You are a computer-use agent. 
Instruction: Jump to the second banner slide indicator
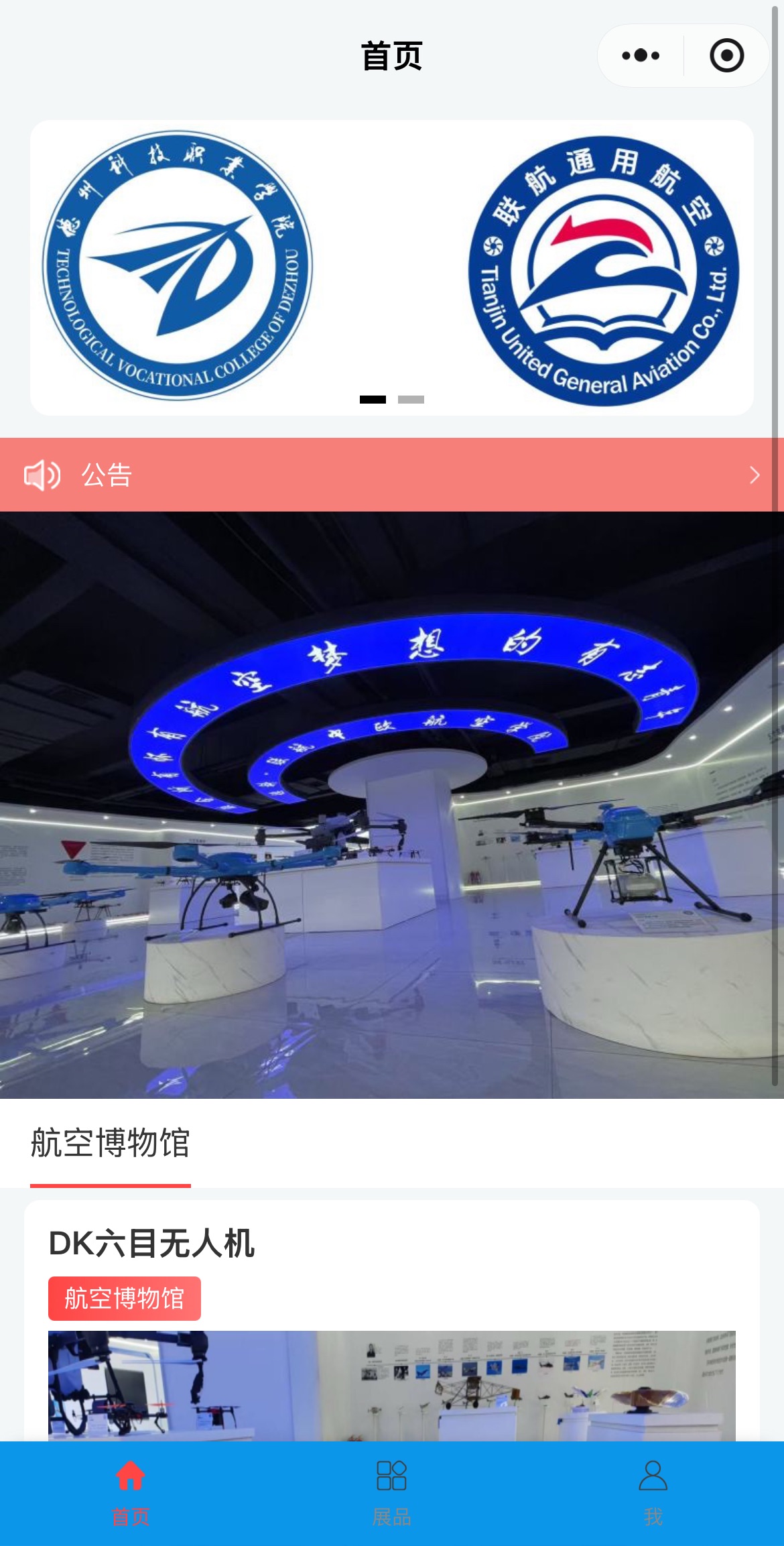pyautogui.click(x=411, y=400)
